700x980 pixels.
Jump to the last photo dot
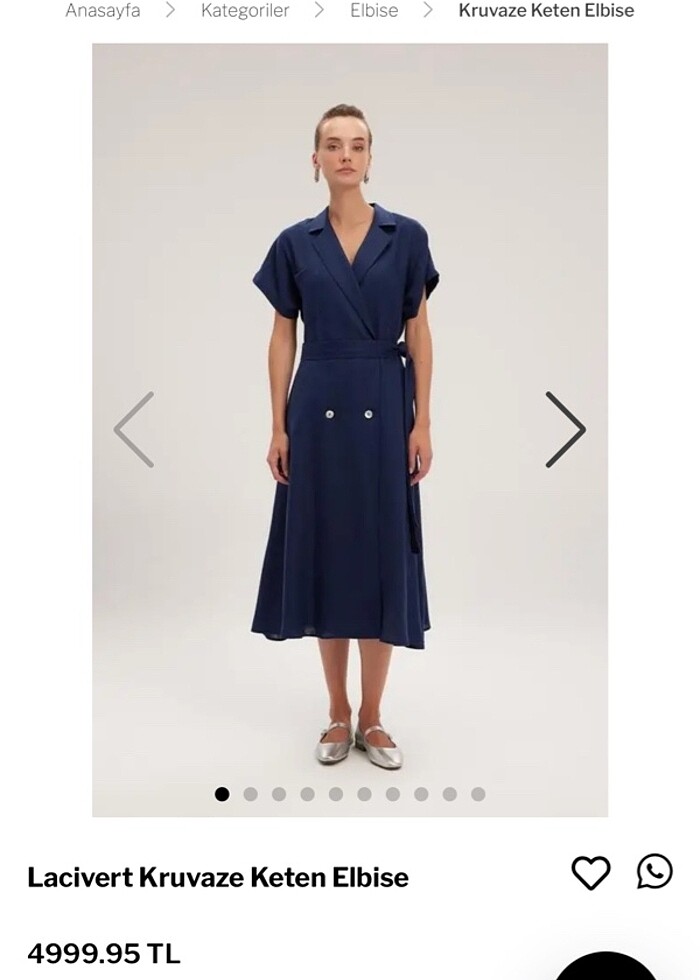coord(478,794)
